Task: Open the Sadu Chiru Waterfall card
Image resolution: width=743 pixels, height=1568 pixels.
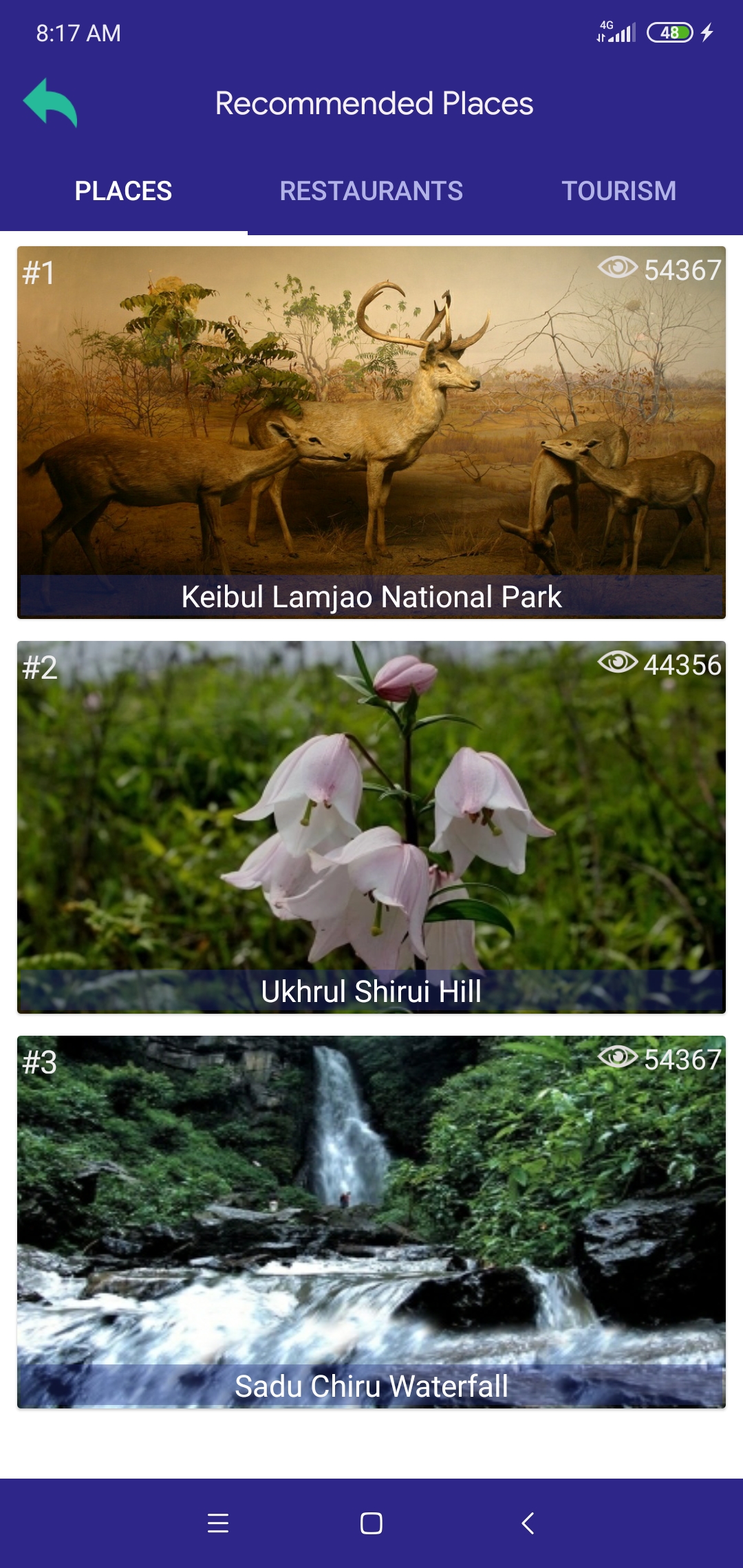Action: [x=371, y=1221]
